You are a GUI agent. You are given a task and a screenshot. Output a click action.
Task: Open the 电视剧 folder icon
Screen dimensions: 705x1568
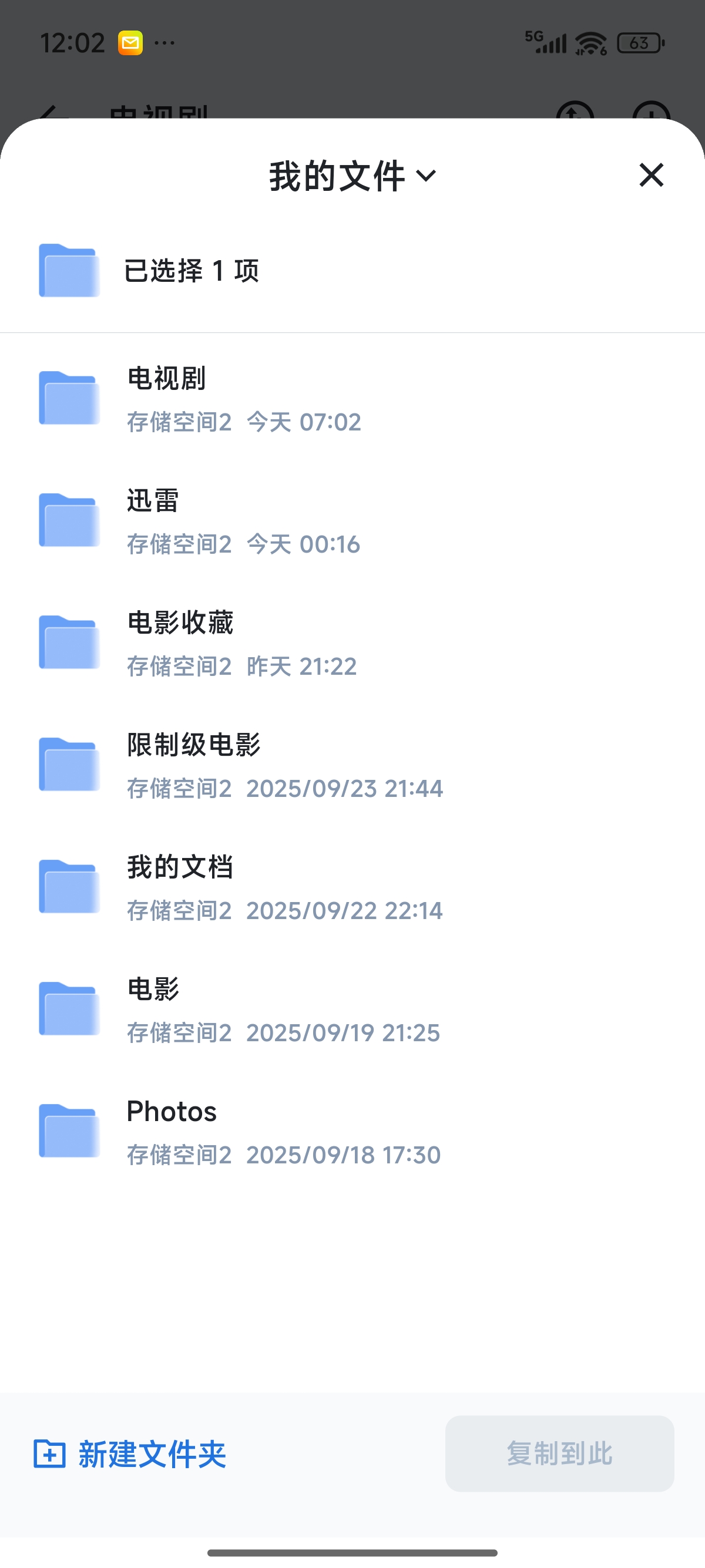(x=69, y=399)
